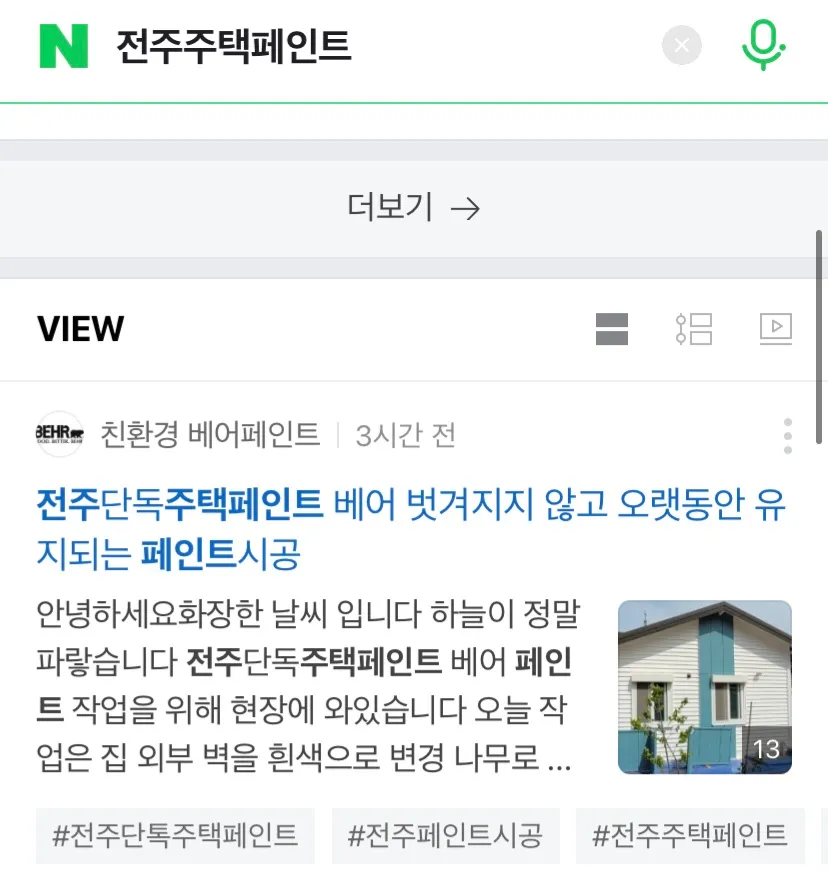Image resolution: width=828 pixels, height=871 pixels.
Task: Open post options via the three-dot icon
Action: coord(789,434)
